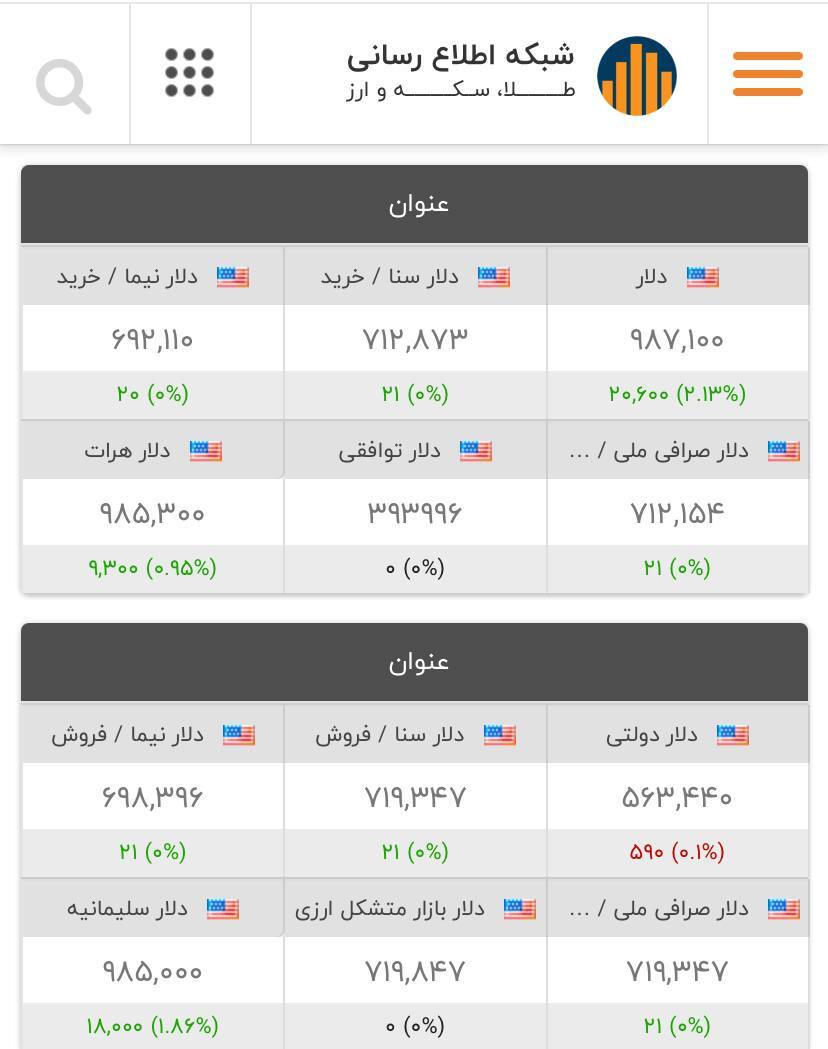Screen dimensions: 828x1049
Task: Open the دلار سنا / خرید rate card
Action: [x=415, y=338]
